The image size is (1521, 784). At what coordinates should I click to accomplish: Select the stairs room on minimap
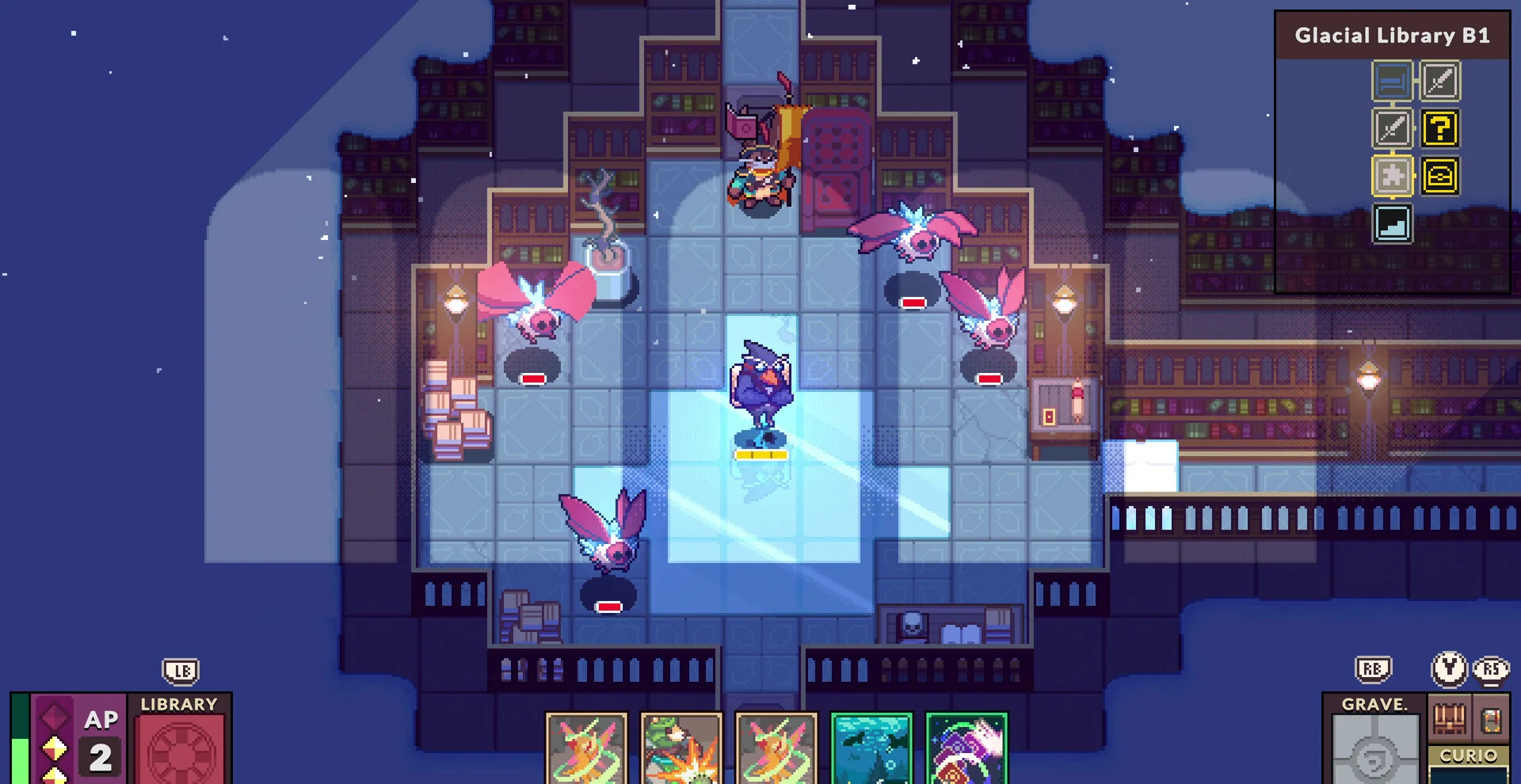1392,223
